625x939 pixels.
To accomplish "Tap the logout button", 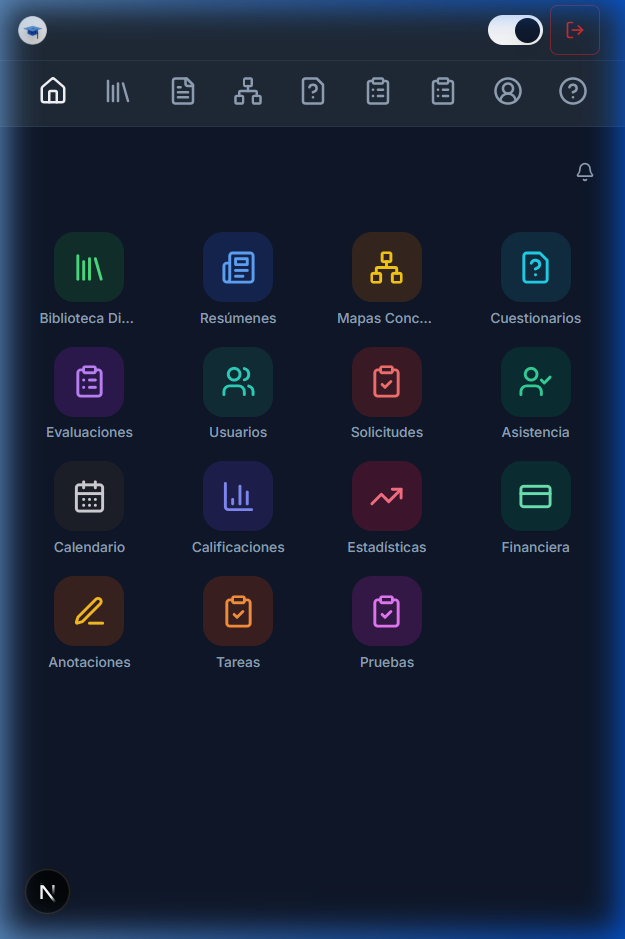I will [x=575, y=30].
